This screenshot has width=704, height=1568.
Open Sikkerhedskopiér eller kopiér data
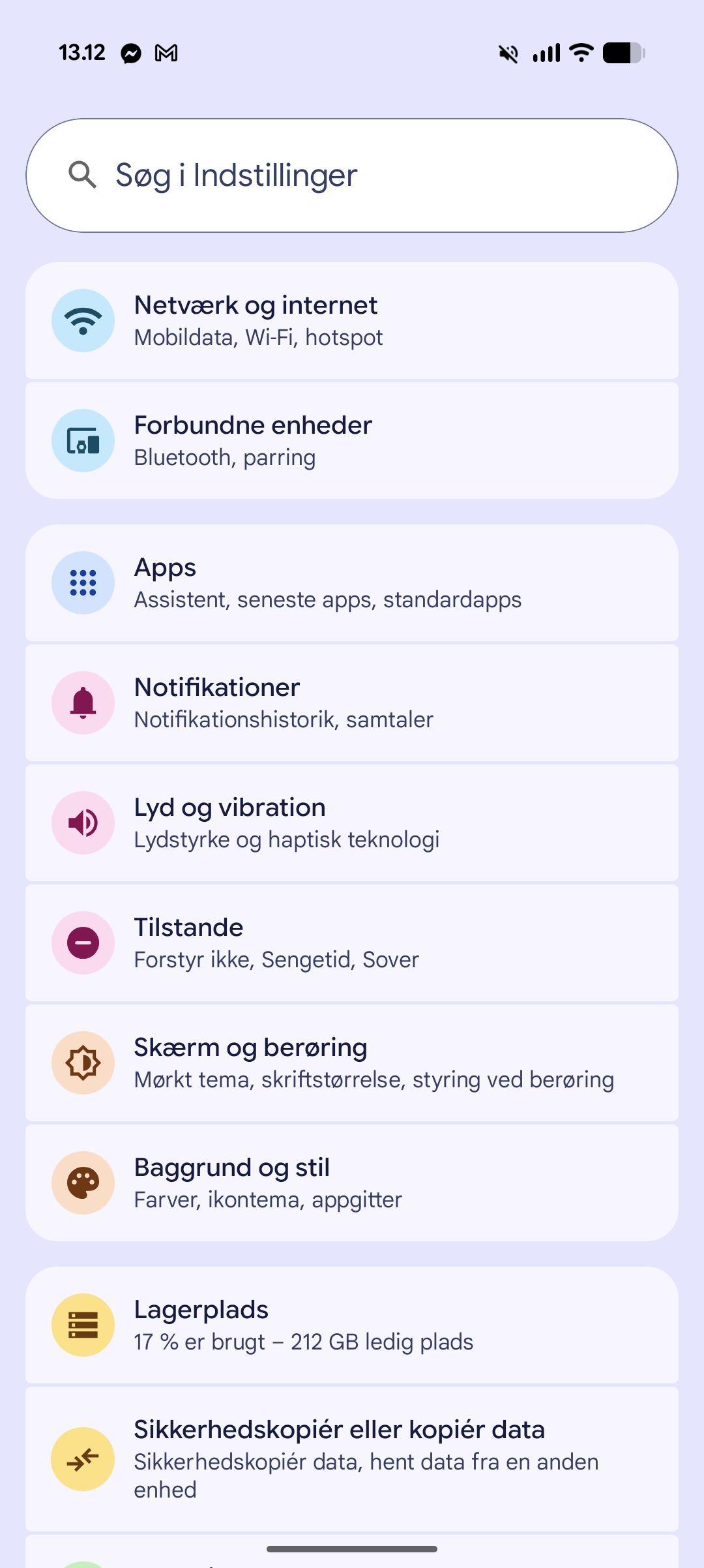click(352, 1458)
